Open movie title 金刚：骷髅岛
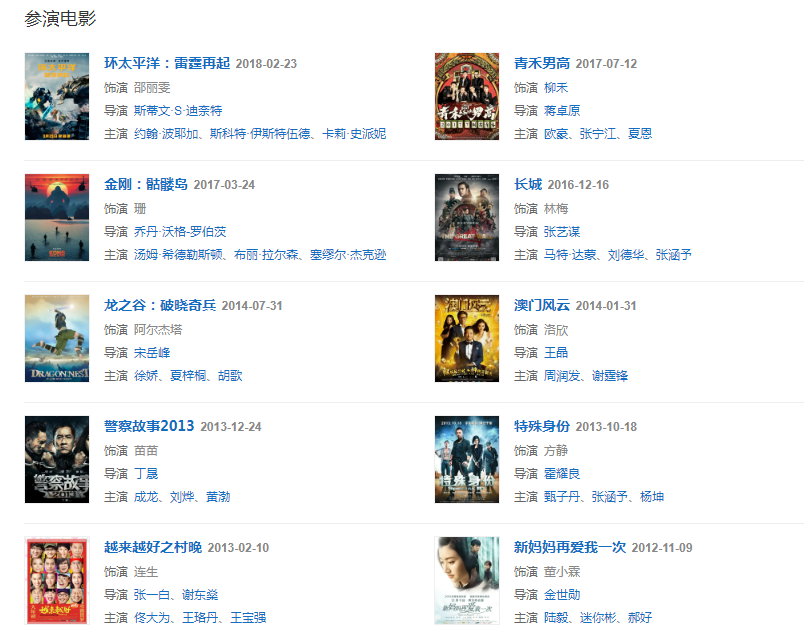804x630 pixels. point(146,184)
